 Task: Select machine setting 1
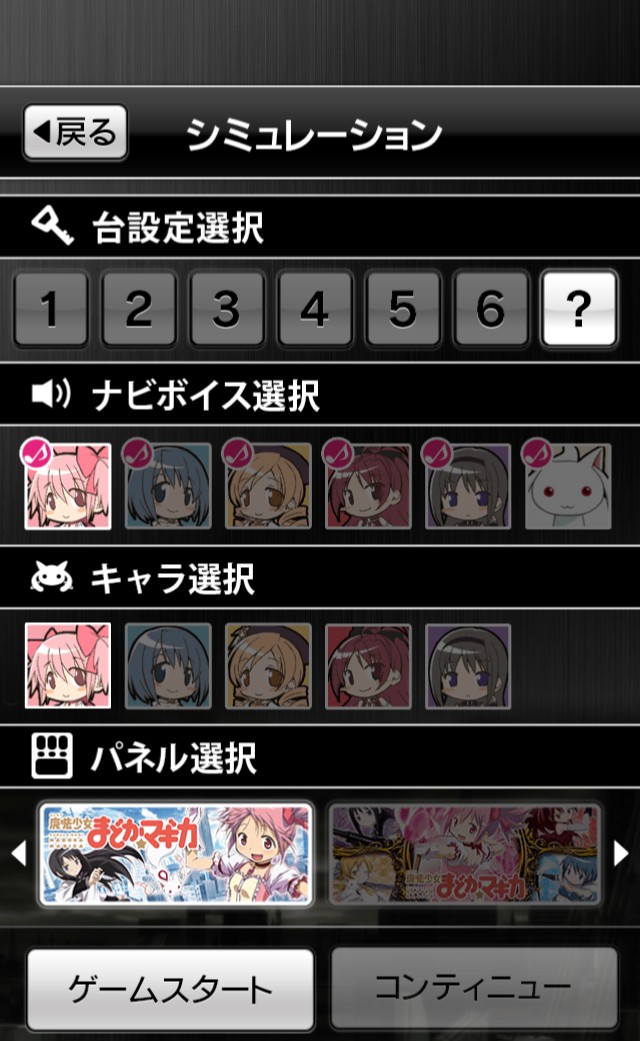click(50, 309)
